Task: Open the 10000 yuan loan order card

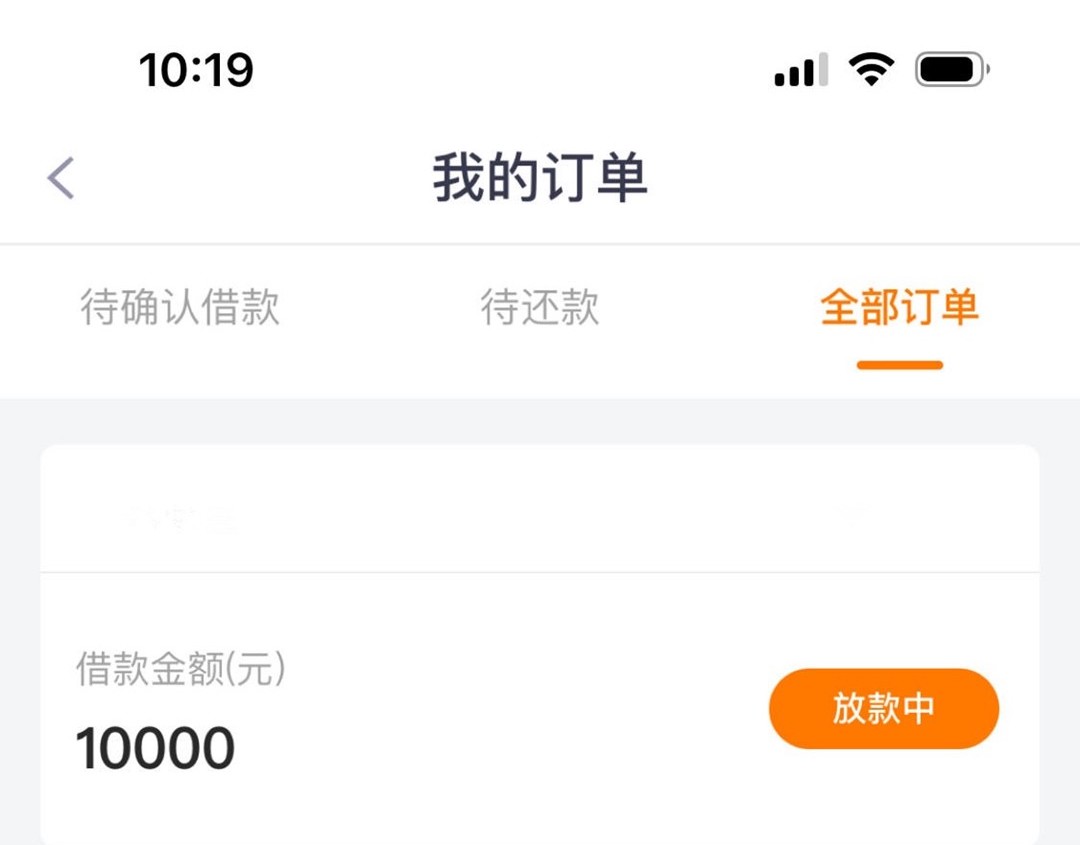Action: 400,710
